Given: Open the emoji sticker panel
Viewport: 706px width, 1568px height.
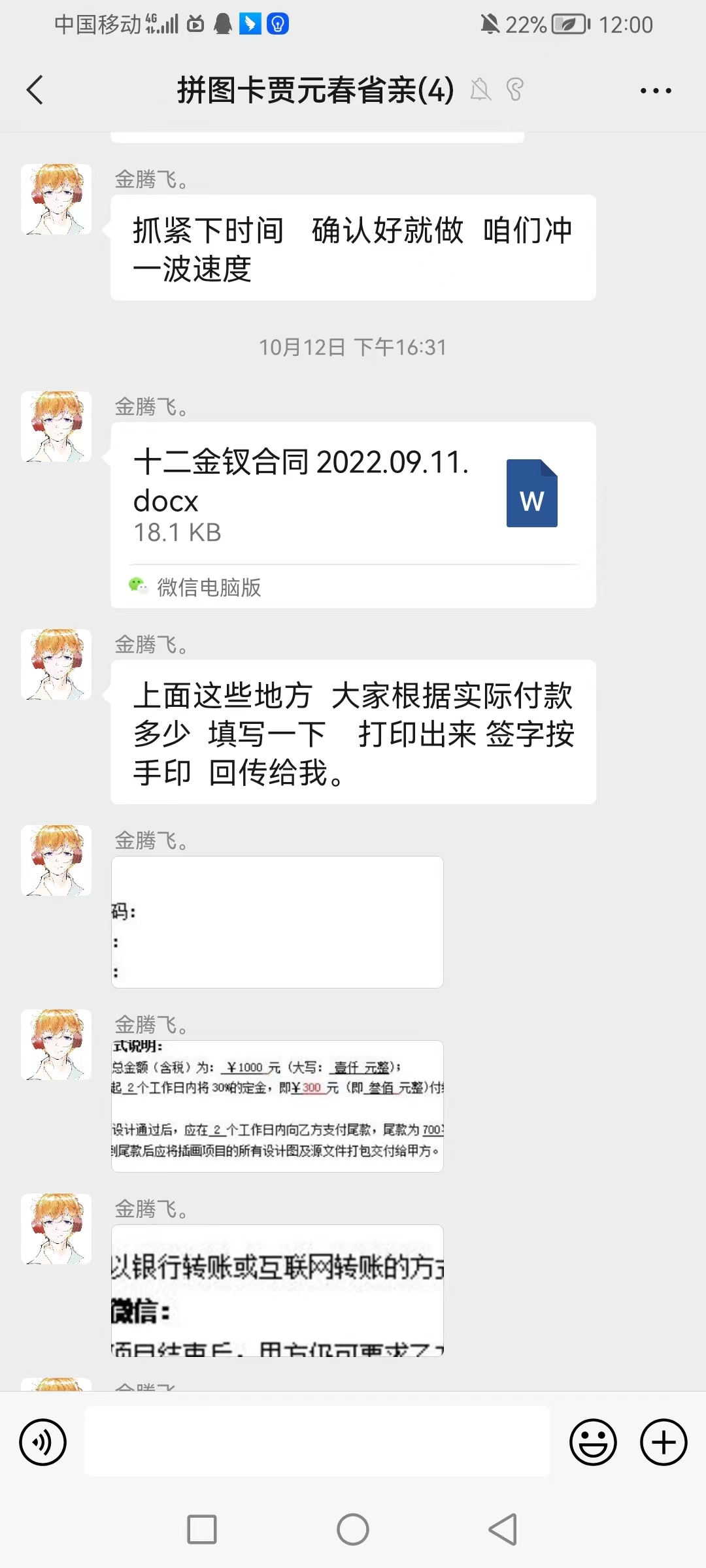Looking at the screenshot, I should (593, 1442).
